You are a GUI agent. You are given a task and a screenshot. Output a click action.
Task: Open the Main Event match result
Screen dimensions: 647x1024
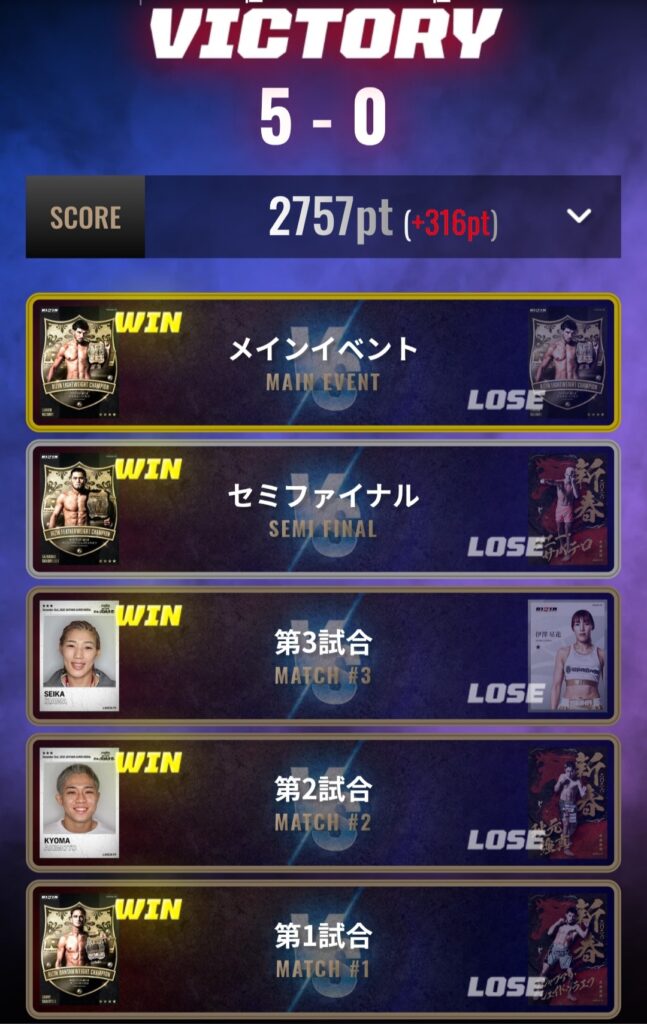(x=323, y=362)
